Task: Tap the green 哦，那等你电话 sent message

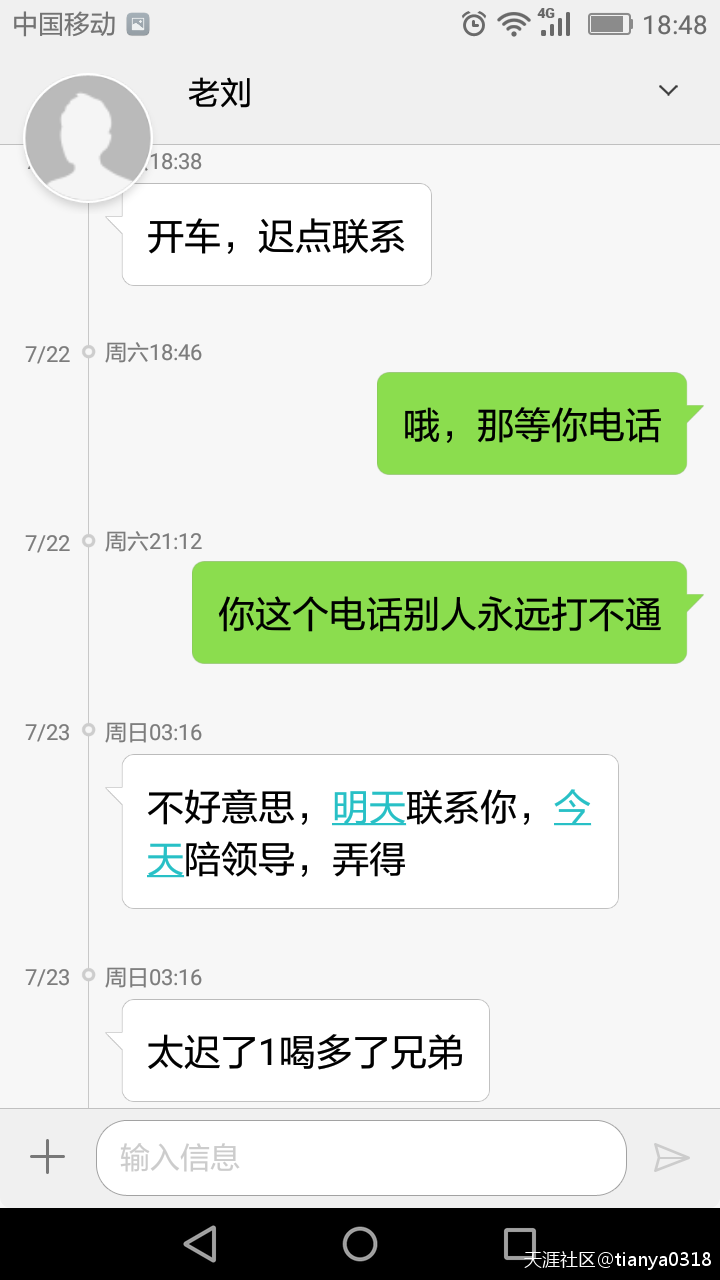Action: coord(533,423)
